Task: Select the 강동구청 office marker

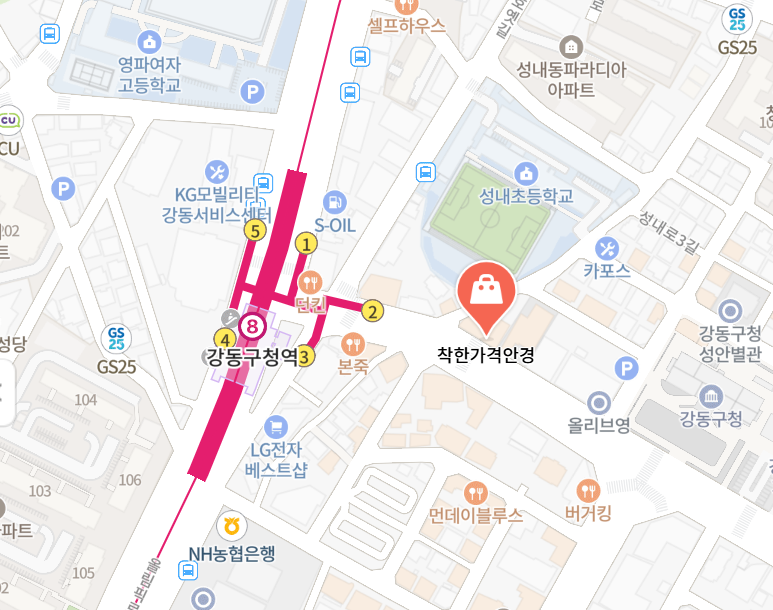Action: pos(710,395)
